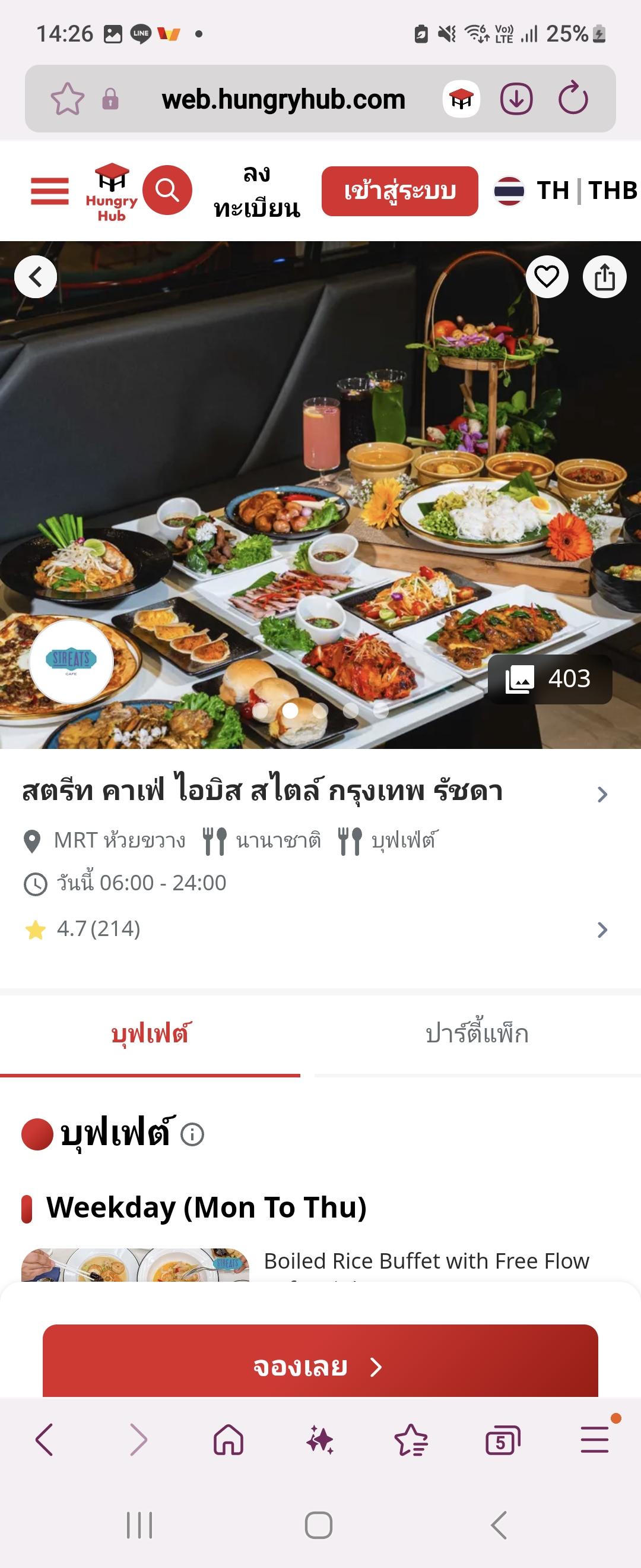The width and height of the screenshot is (641, 1568).
Task: Tap the red search icon
Action: (x=167, y=191)
